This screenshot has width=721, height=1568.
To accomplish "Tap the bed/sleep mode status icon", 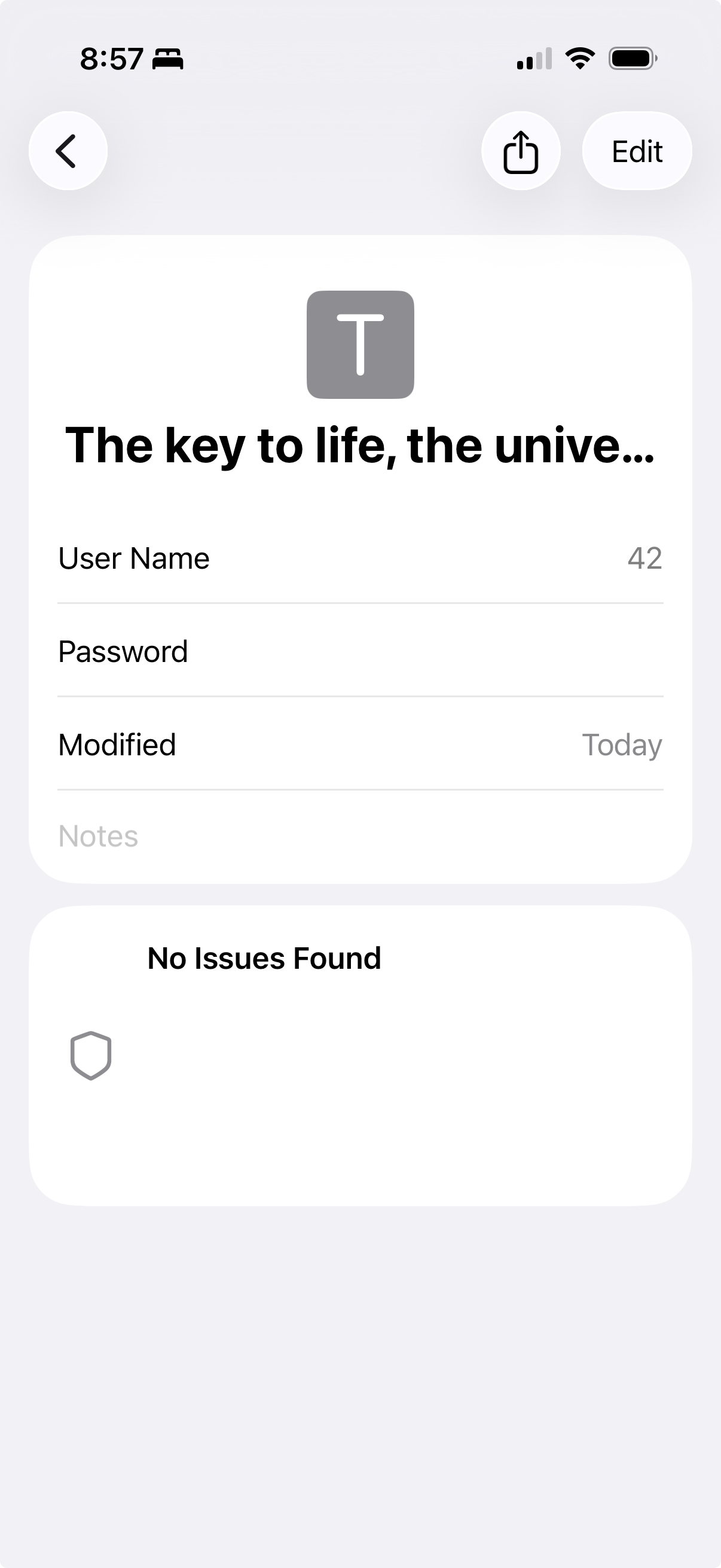I will pos(166,59).
